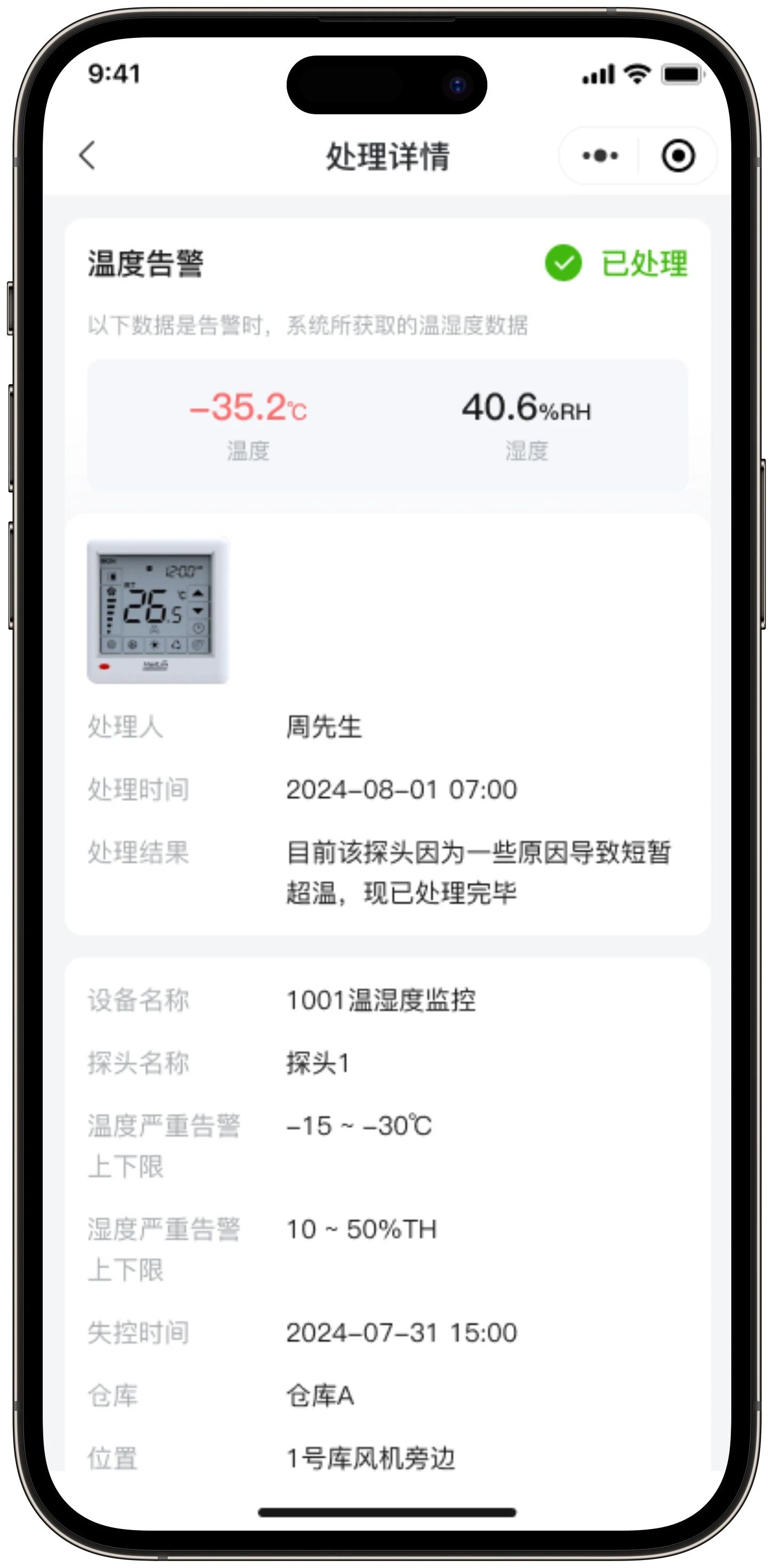Open the mini program three-dot menu
This screenshot has width=774, height=1568.
[599, 156]
